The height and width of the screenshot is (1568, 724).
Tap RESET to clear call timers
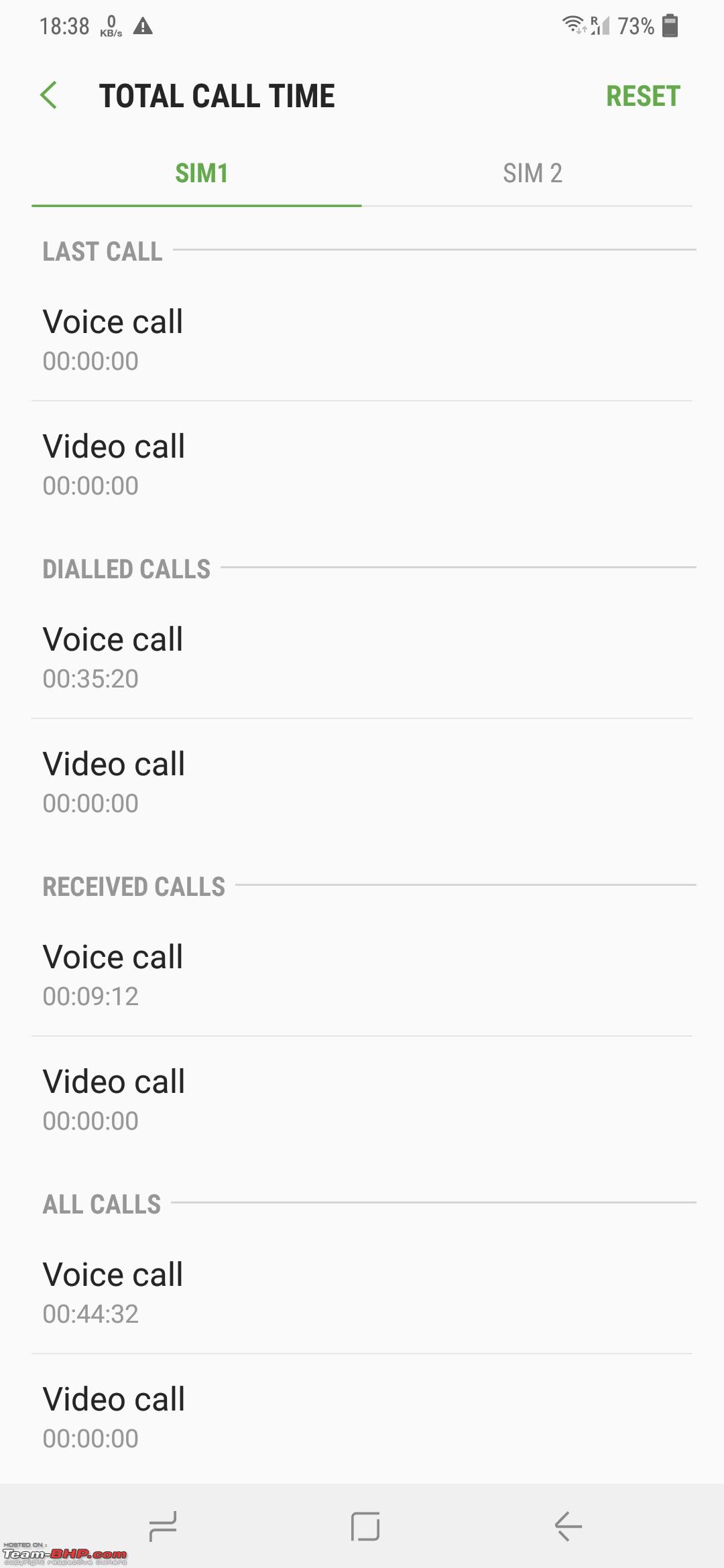point(643,96)
